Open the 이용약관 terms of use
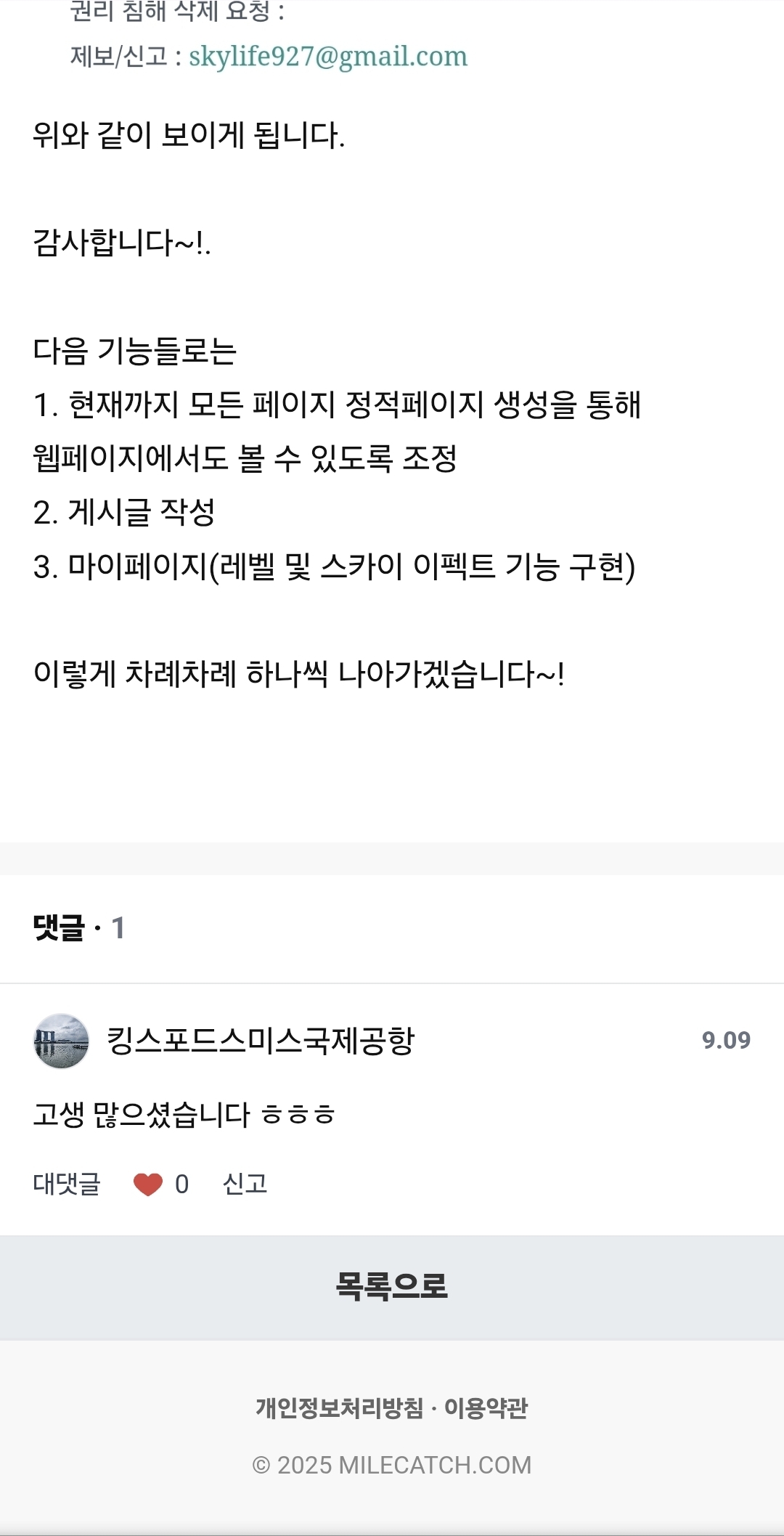This screenshot has width=784, height=1536. (486, 1407)
